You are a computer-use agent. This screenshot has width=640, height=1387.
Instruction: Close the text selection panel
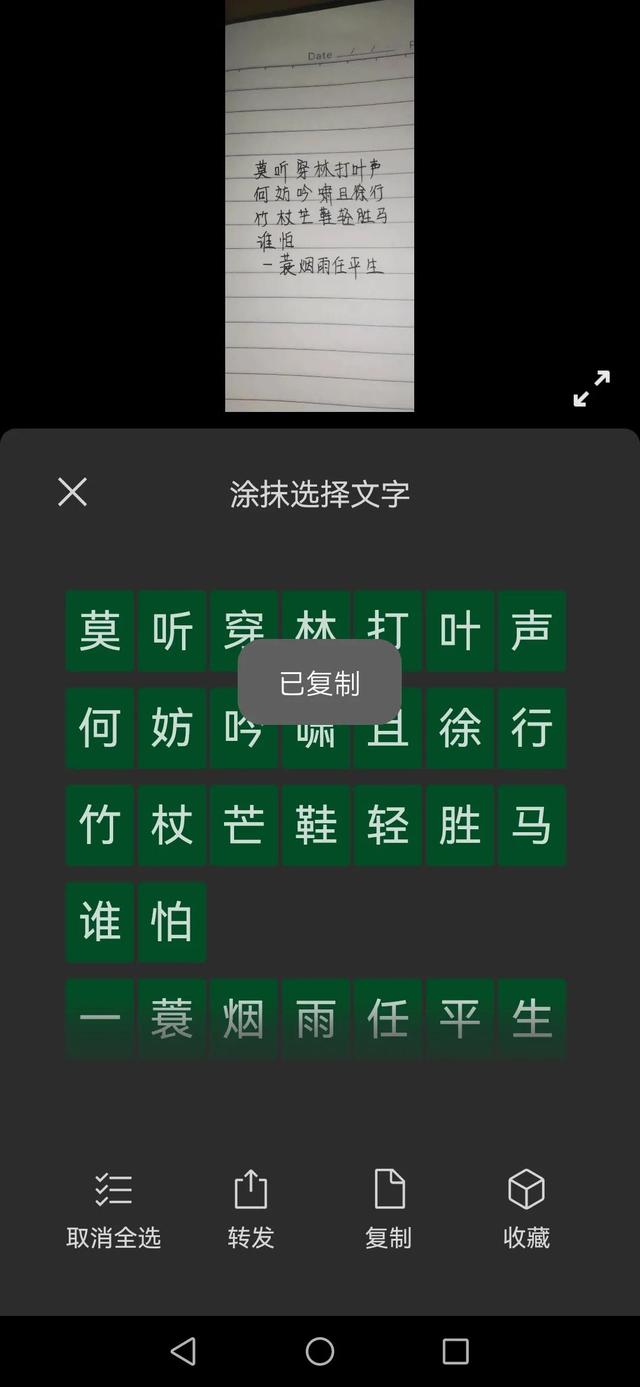(x=72, y=492)
